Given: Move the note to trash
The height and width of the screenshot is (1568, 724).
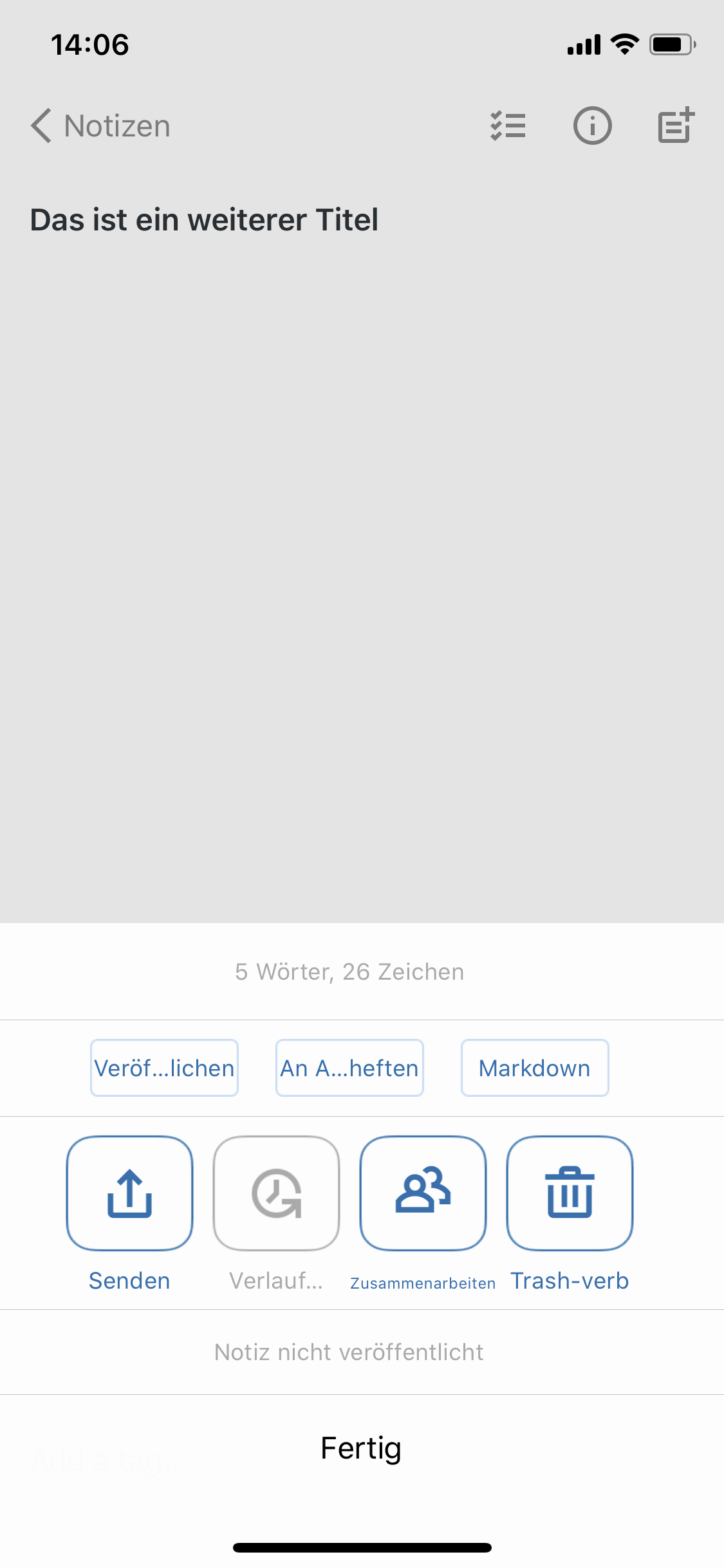Looking at the screenshot, I should click(570, 1193).
